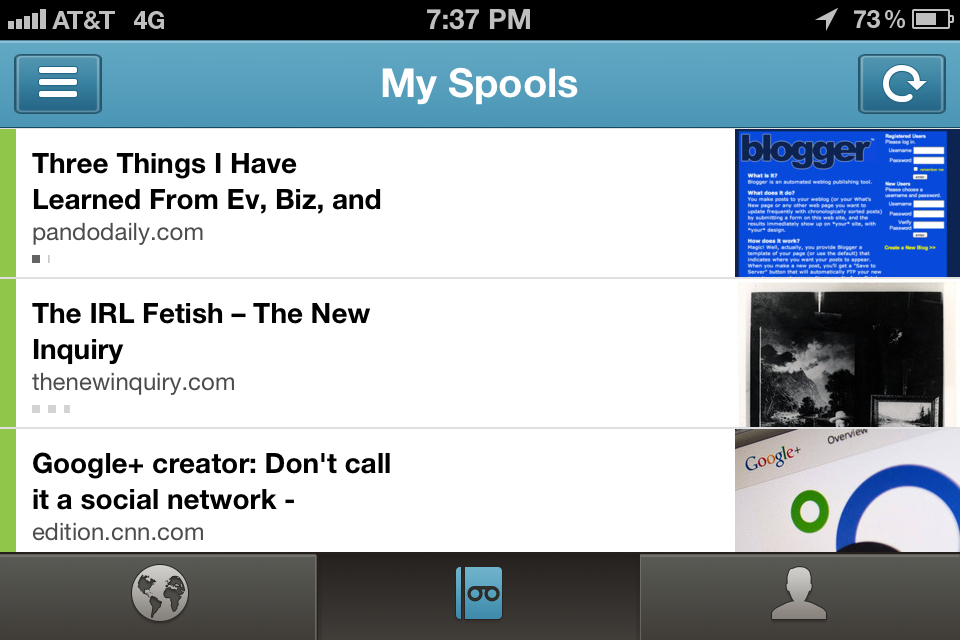
Task: Switch to the globe discover tab
Action: click(x=159, y=596)
